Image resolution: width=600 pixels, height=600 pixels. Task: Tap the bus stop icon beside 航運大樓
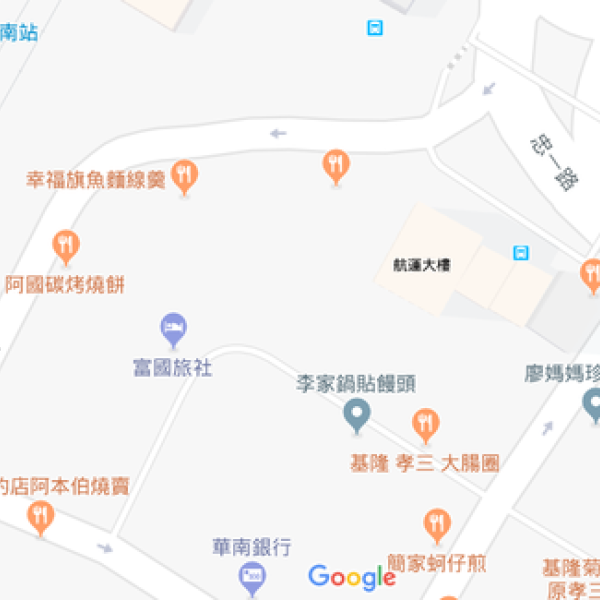pos(520,253)
